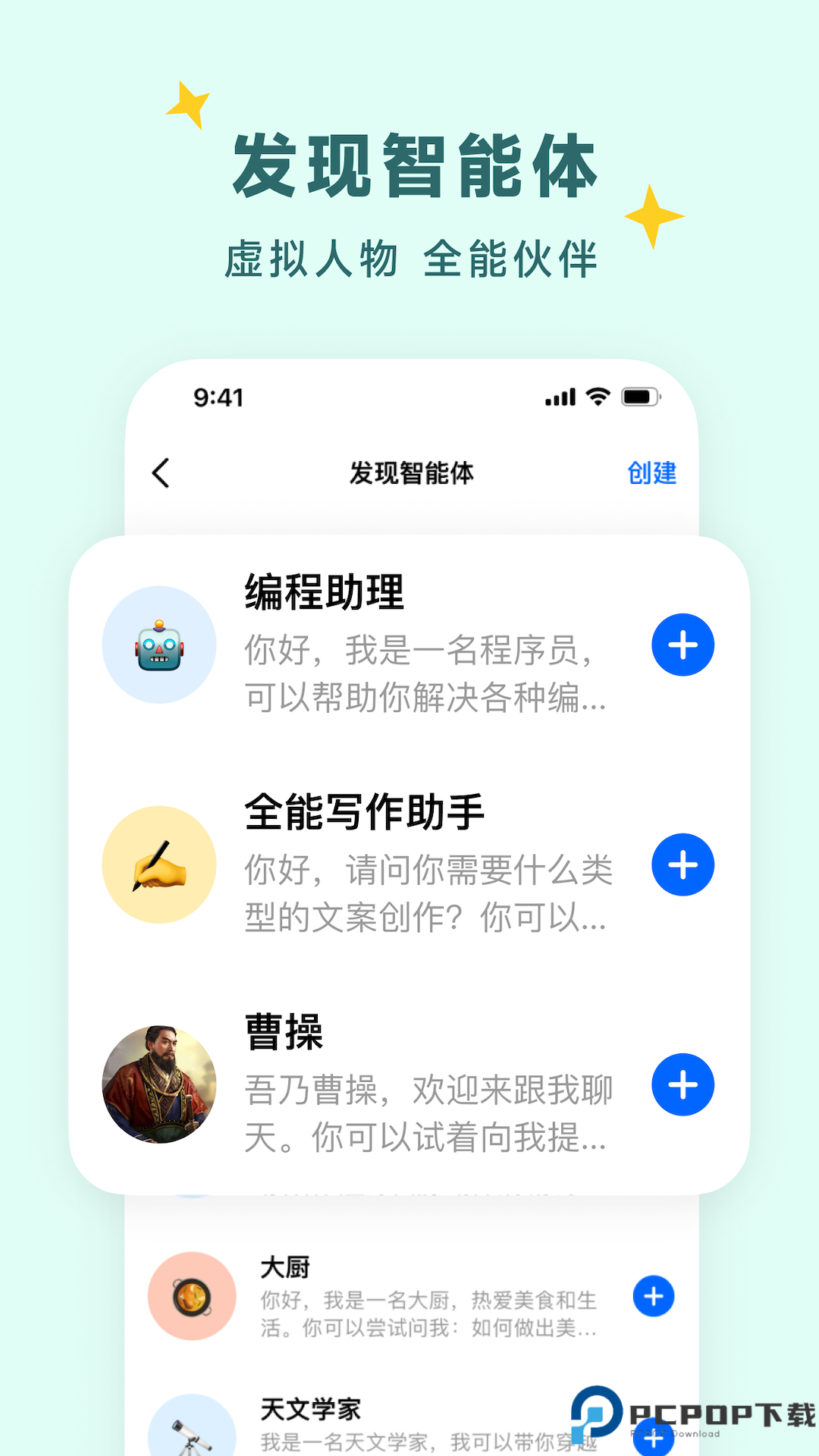Tap the cellular signal icon
Screen dimensions: 819x1456
(x=559, y=396)
